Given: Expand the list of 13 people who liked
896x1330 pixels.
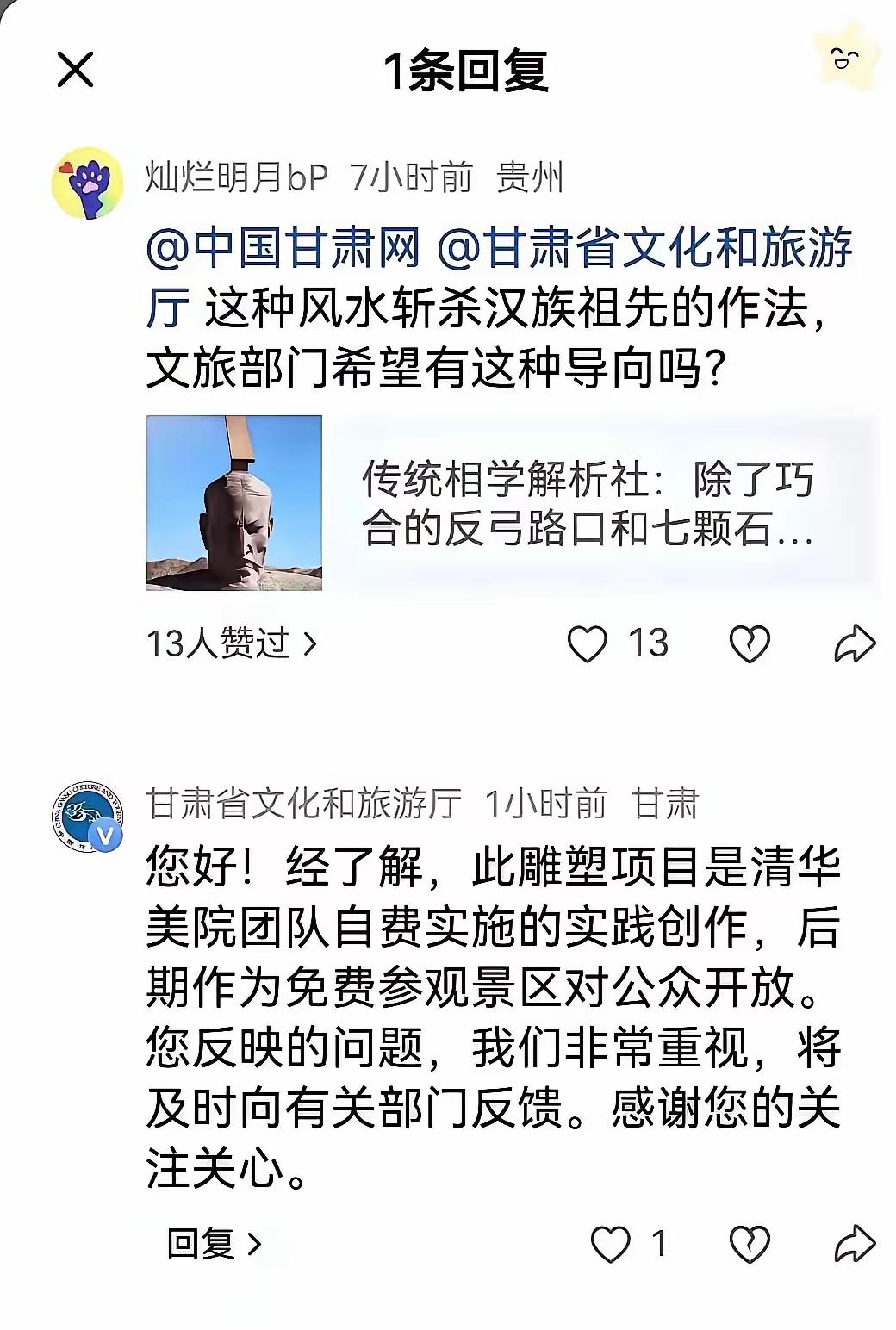Looking at the screenshot, I should pyautogui.click(x=233, y=641).
